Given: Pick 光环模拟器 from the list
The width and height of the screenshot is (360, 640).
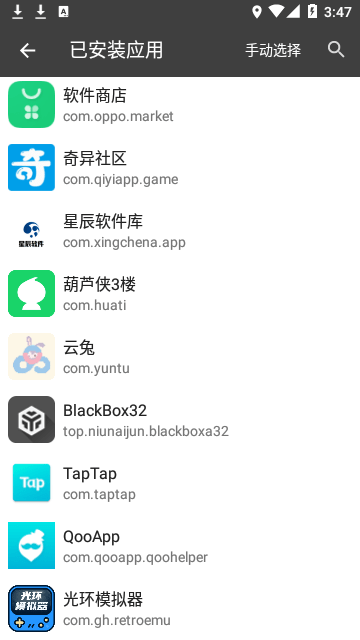Looking at the screenshot, I should pos(180,608).
